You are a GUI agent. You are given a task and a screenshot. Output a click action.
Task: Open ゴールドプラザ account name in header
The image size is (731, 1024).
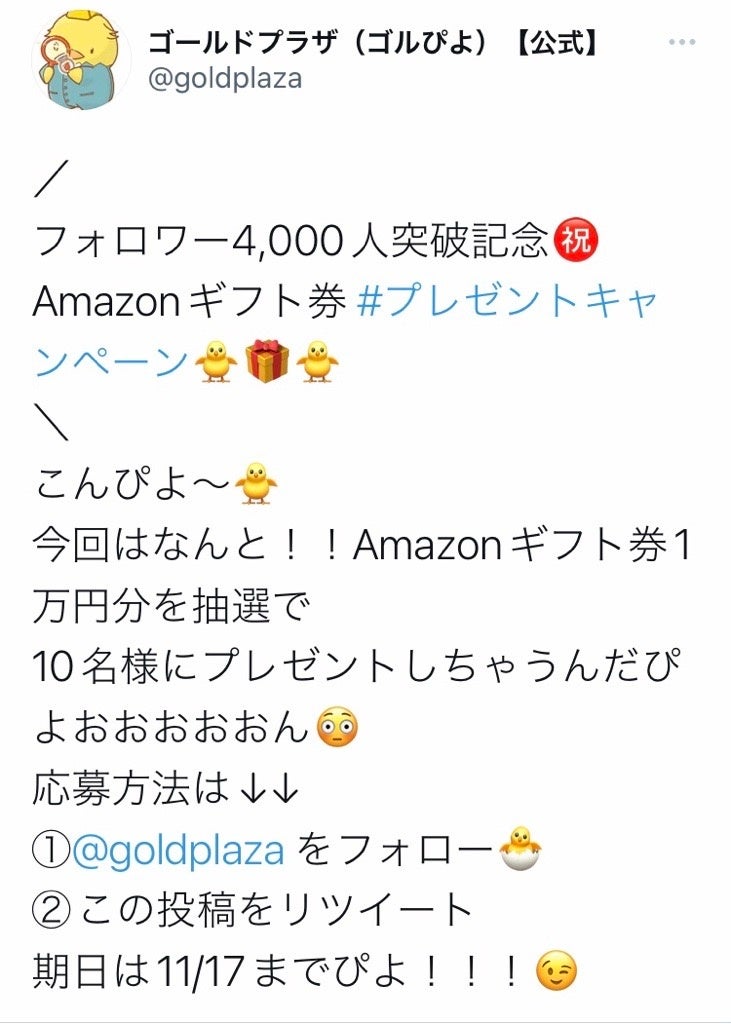coord(372,43)
